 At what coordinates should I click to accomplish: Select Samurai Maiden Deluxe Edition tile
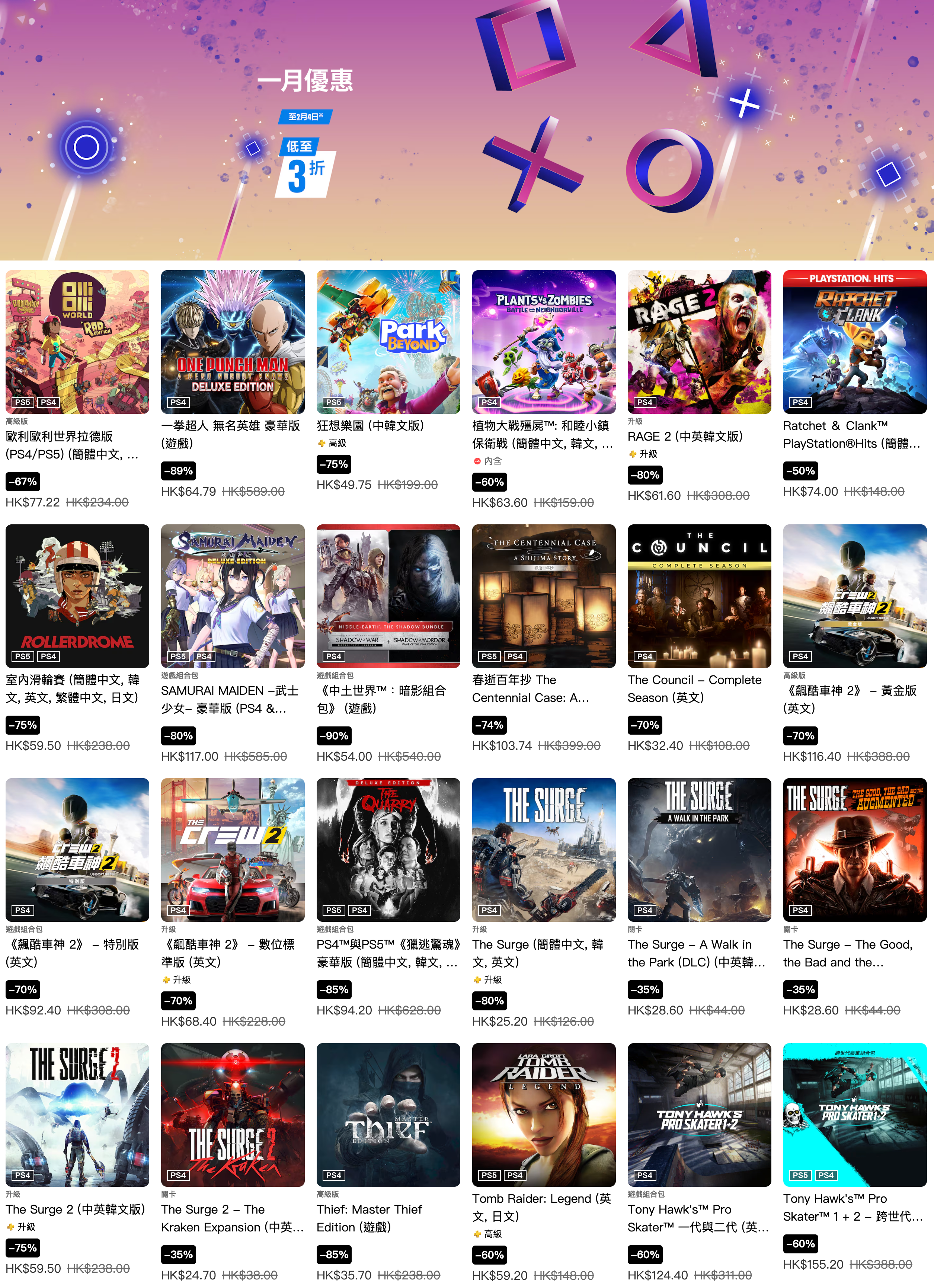pyautogui.click(x=233, y=596)
